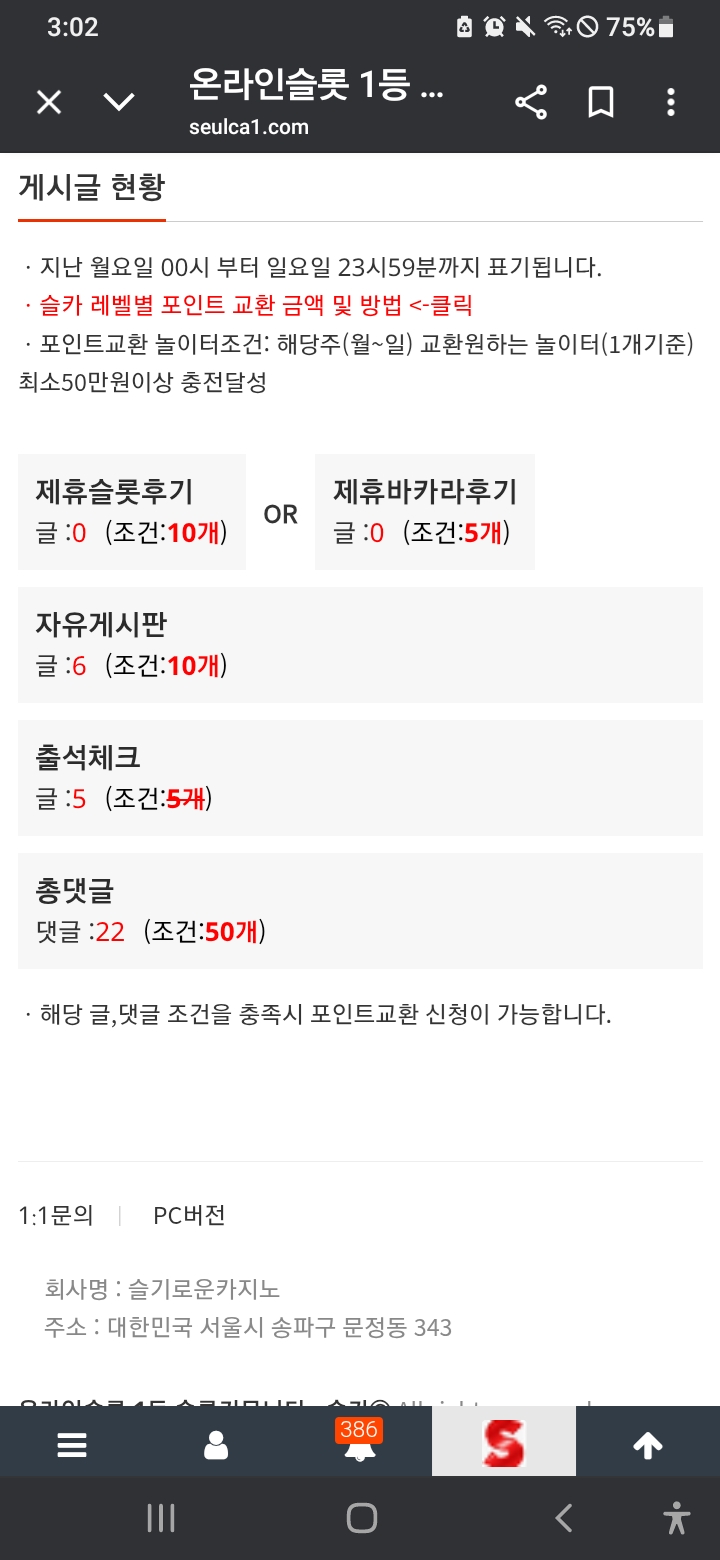This screenshot has height=1560, width=720.
Task: Open the profile icon in bottom bar
Action: click(x=216, y=1445)
